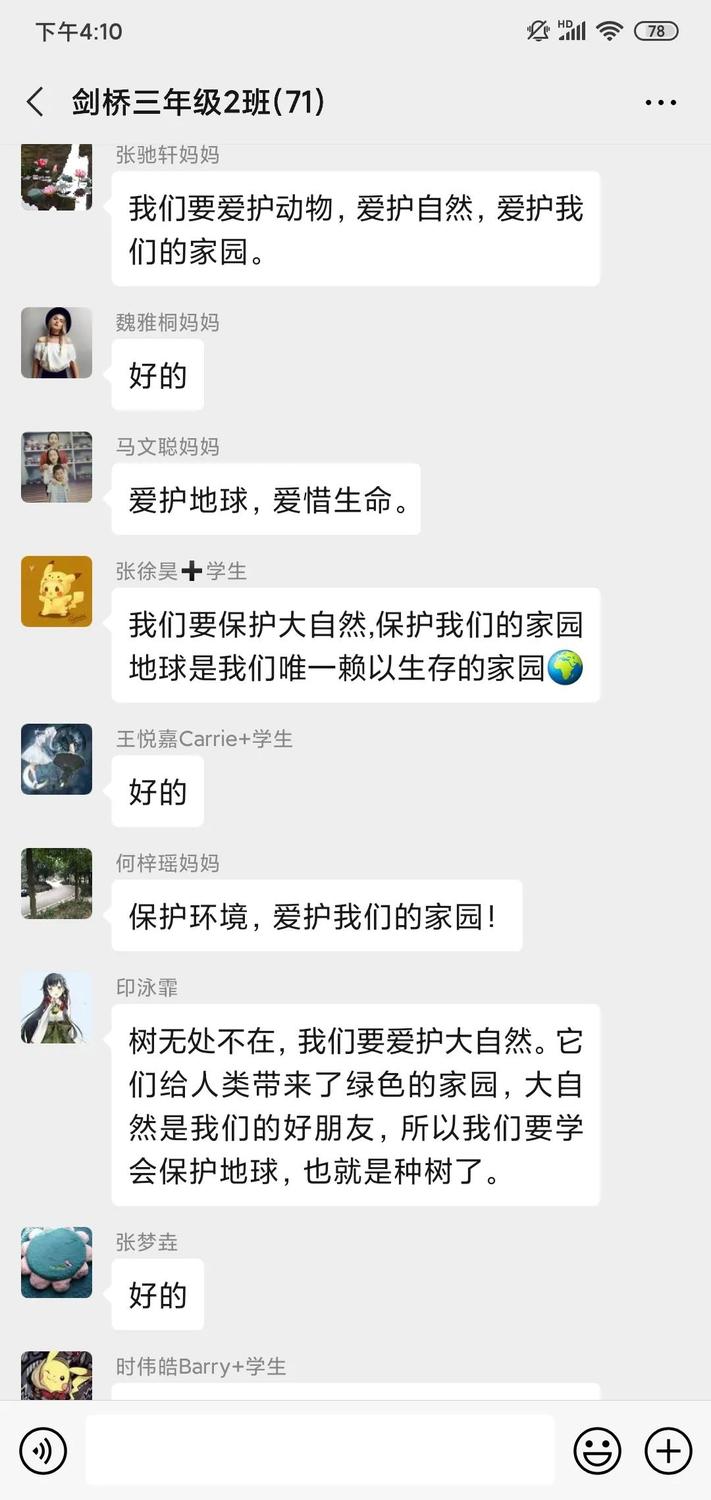The height and width of the screenshot is (1500, 711).
Task: Go back from the 剑桥三年级2班 chat
Action: tap(36, 102)
